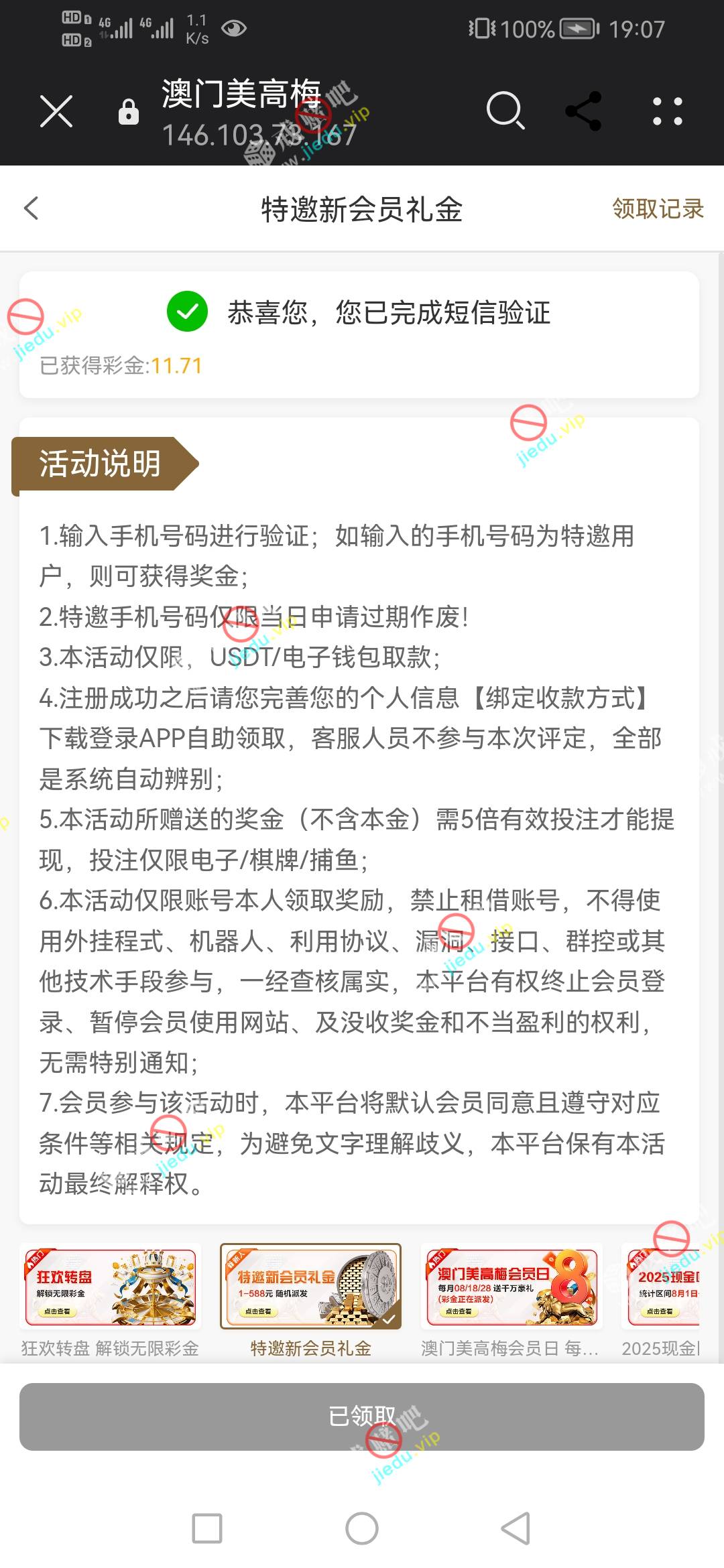
Task: Open recent apps from the navigation bar
Action: pyautogui.click(x=207, y=1528)
